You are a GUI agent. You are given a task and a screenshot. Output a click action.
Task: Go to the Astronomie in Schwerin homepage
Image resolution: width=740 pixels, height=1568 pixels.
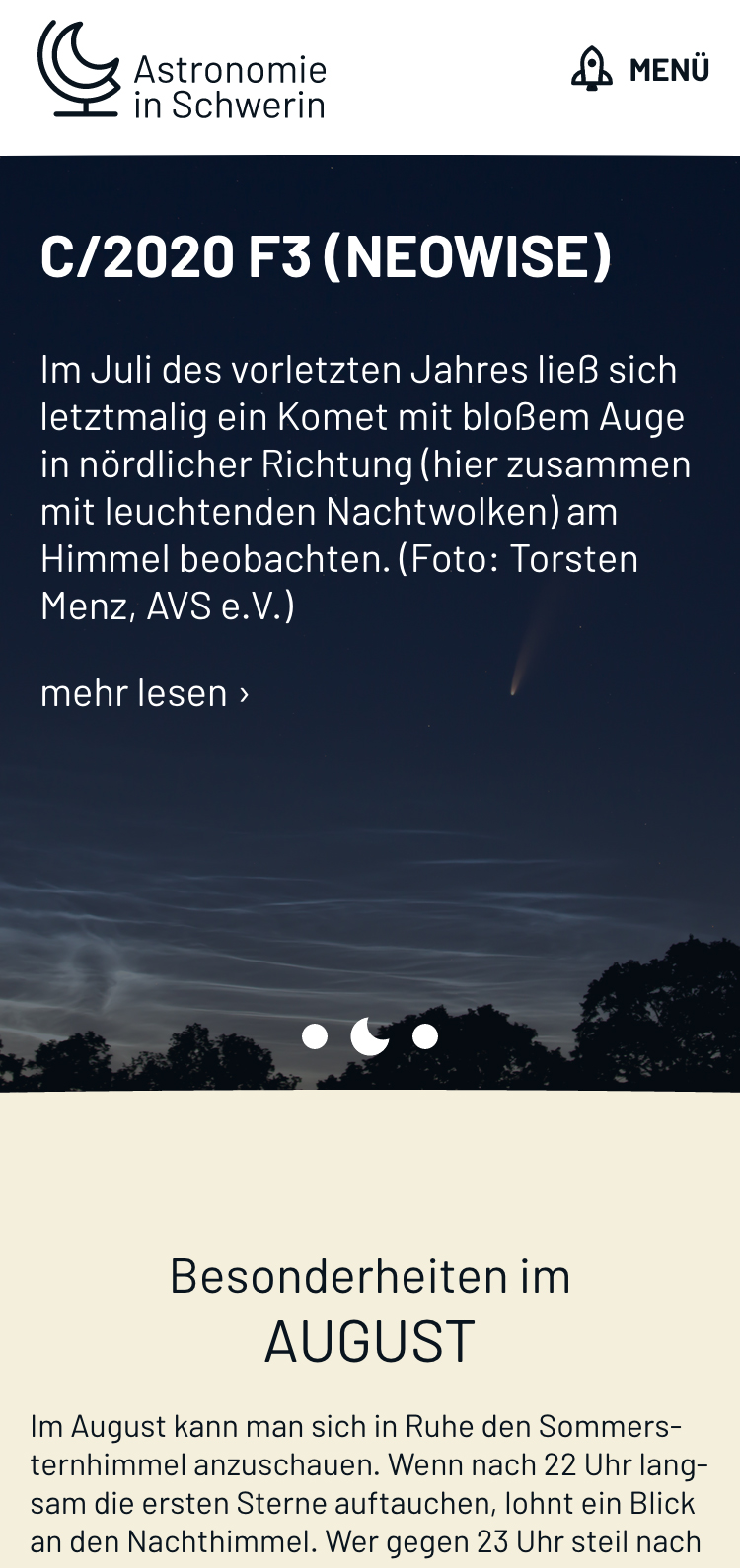[x=183, y=71]
